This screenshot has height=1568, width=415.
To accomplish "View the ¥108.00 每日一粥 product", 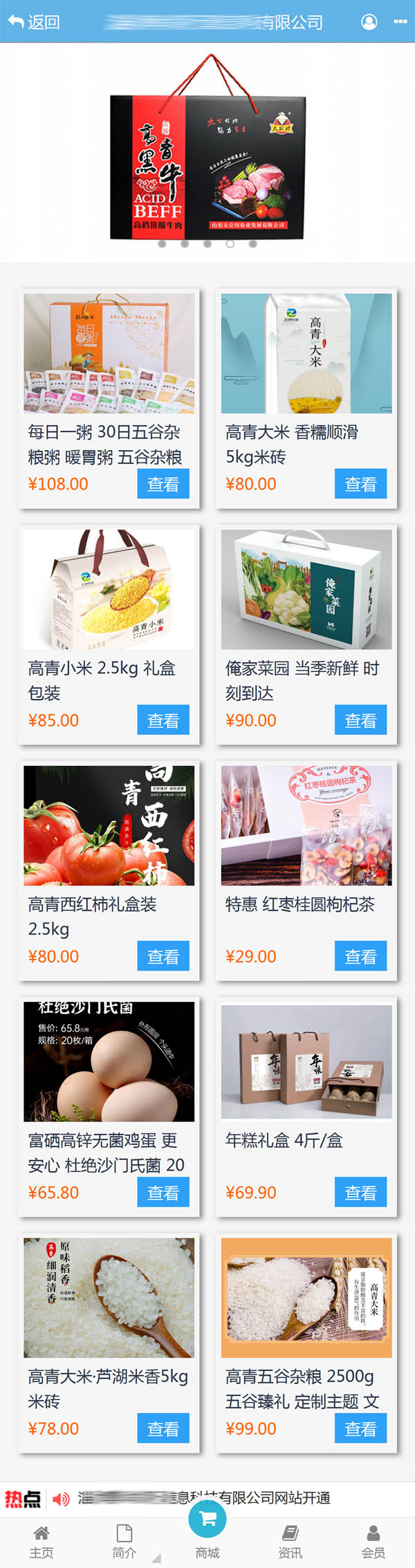I will click(x=163, y=484).
